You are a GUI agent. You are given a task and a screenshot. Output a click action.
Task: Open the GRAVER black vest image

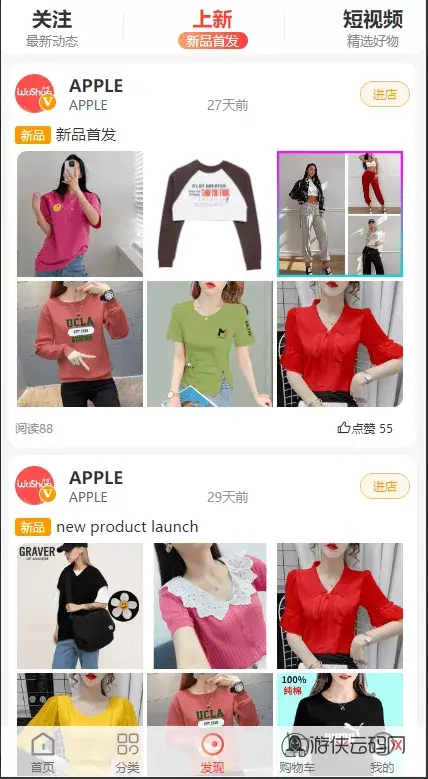80,606
